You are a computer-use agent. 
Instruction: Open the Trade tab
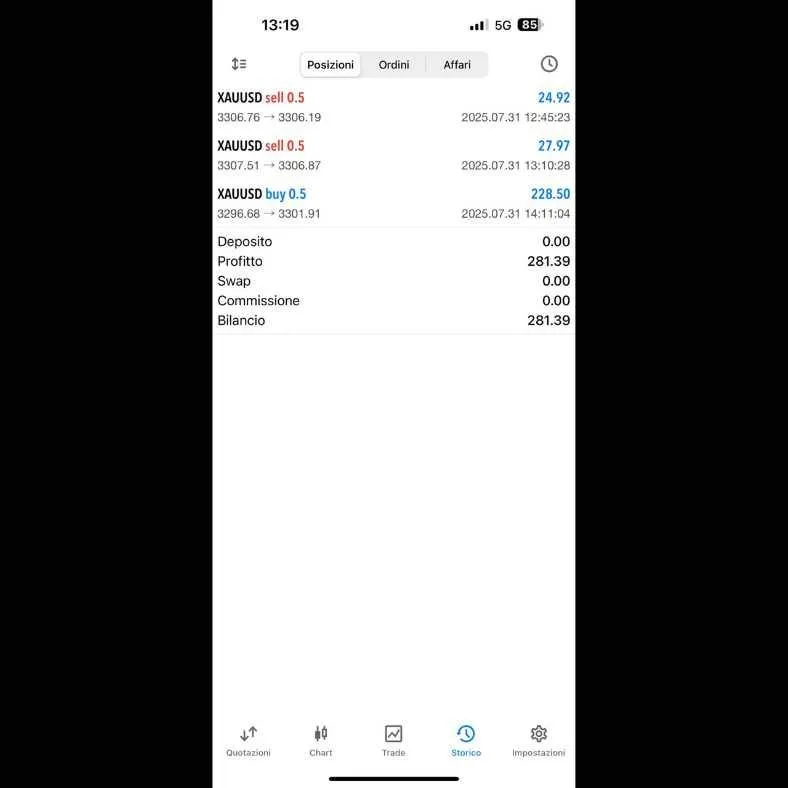point(393,740)
